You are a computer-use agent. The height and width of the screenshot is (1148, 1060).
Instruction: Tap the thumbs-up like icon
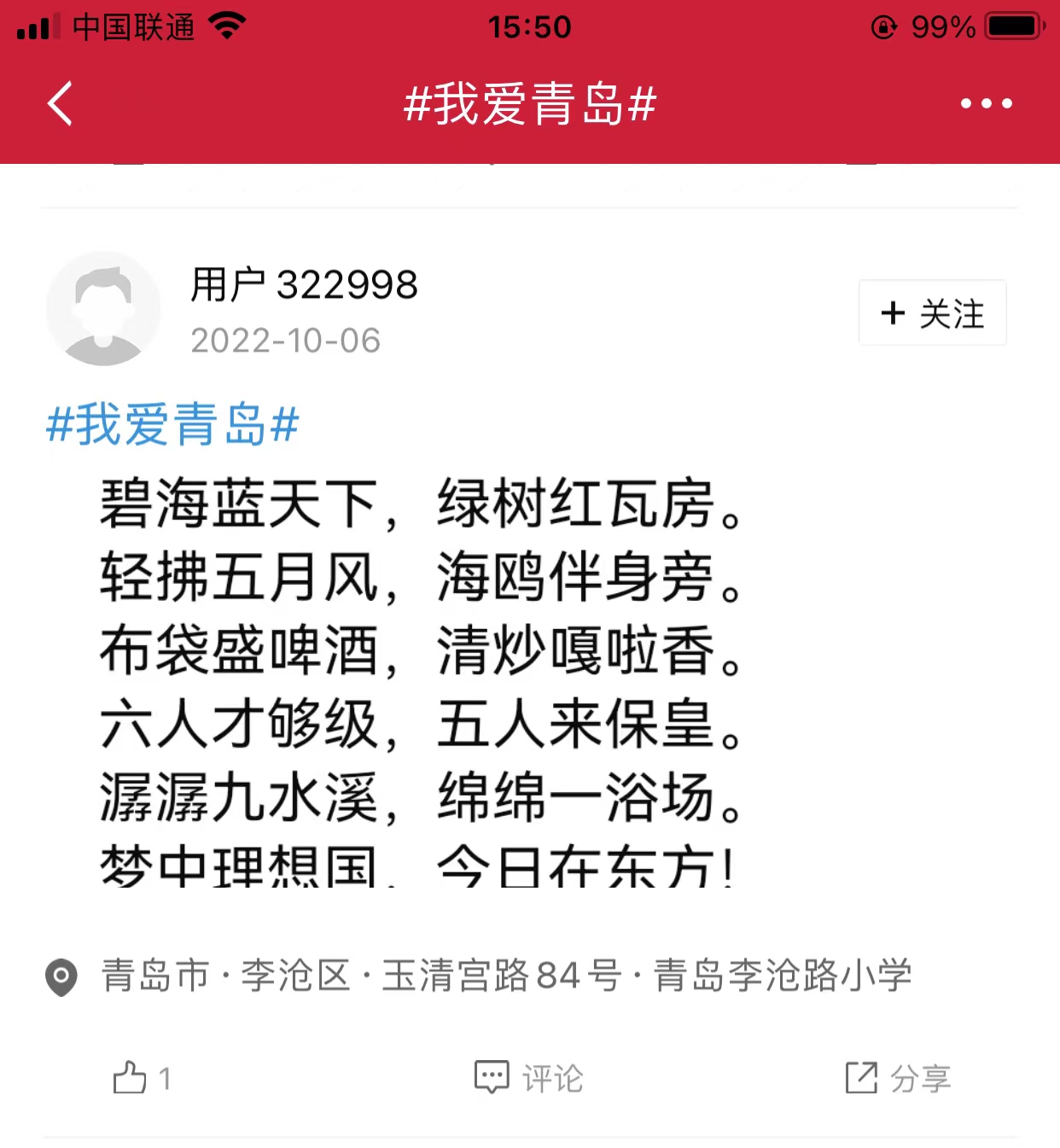click(131, 1077)
